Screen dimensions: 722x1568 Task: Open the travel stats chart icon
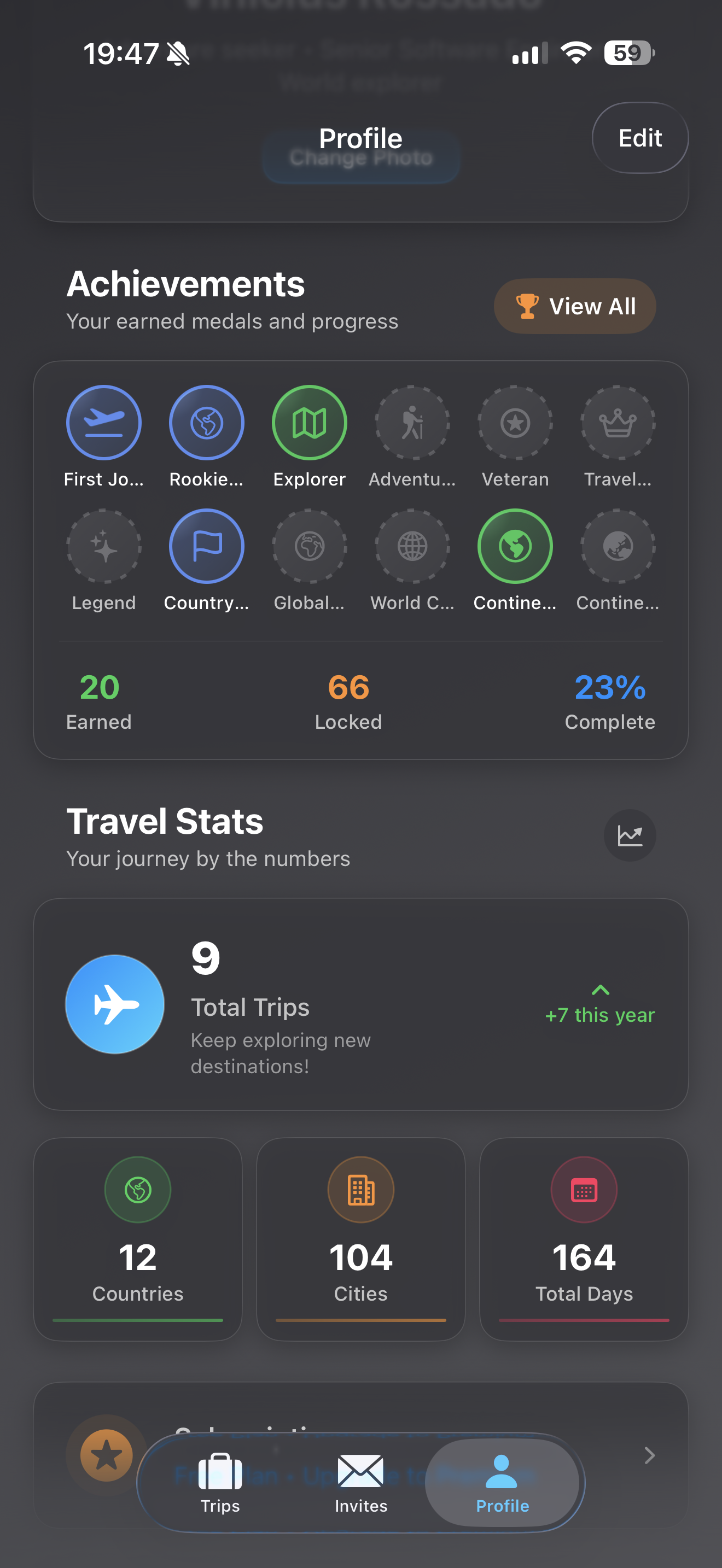pos(629,835)
